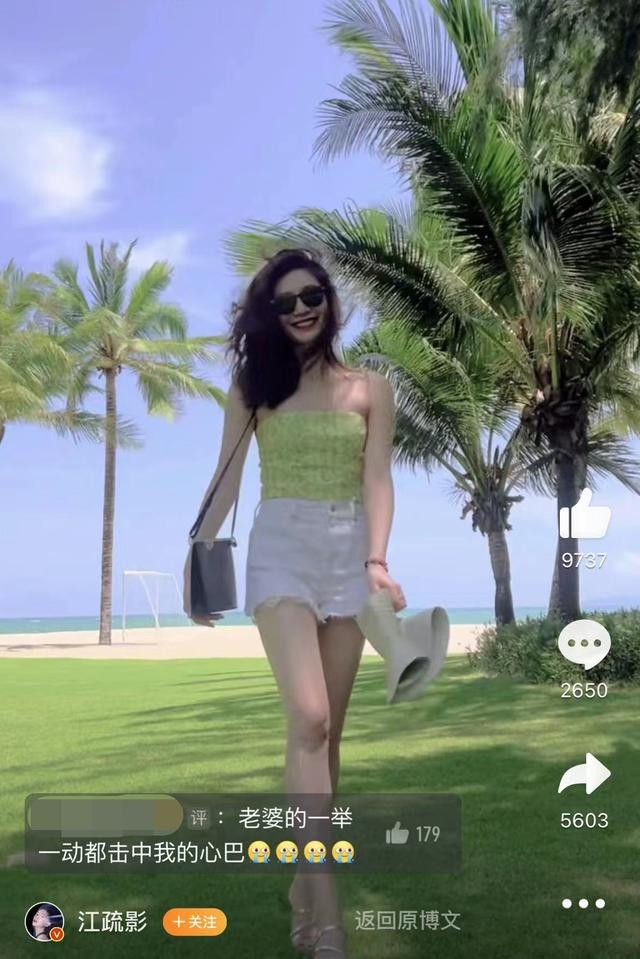
Task: Share this video with the arrow icon
Action: [584, 775]
